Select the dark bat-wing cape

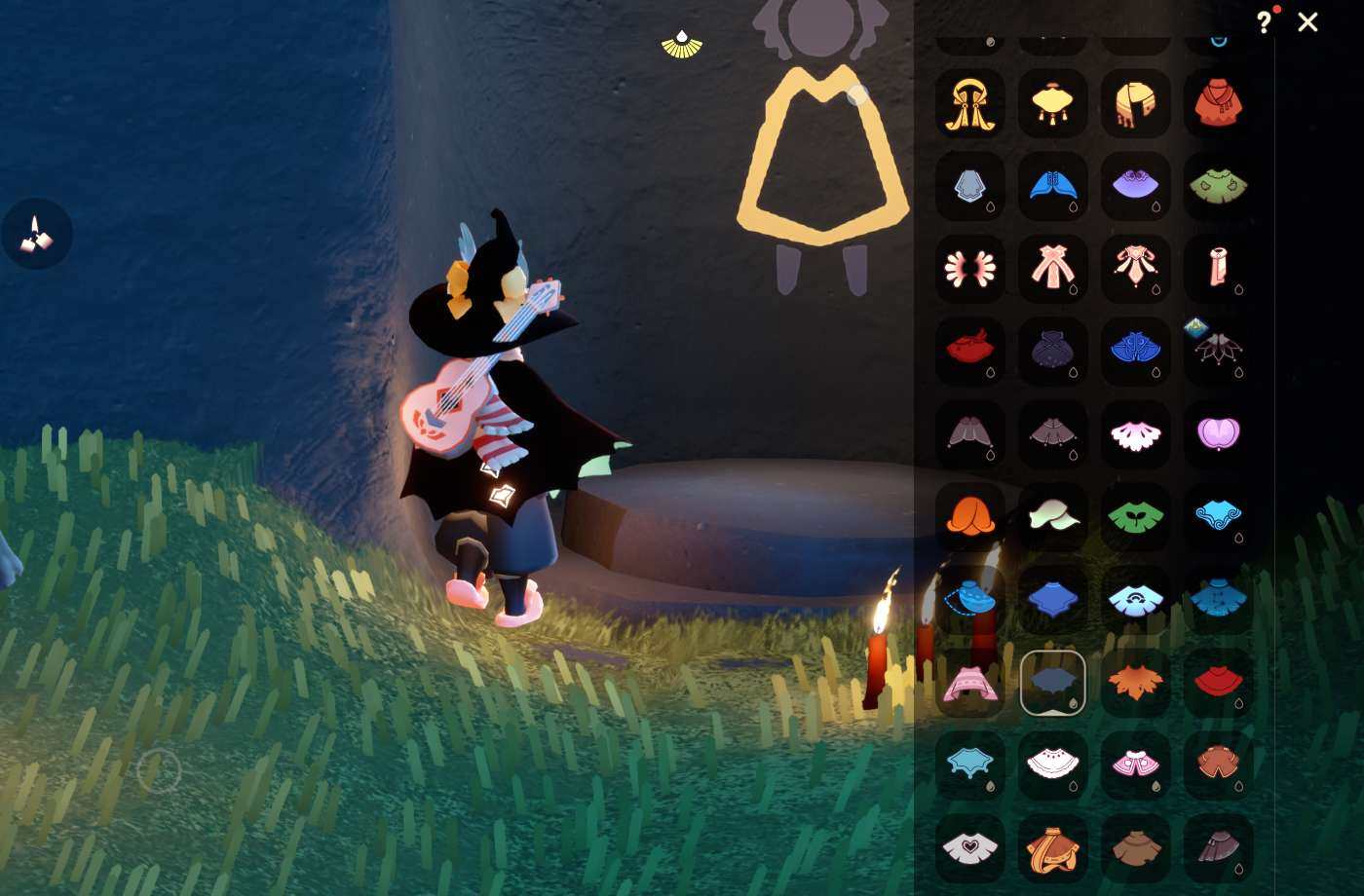(x=1052, y=682)
